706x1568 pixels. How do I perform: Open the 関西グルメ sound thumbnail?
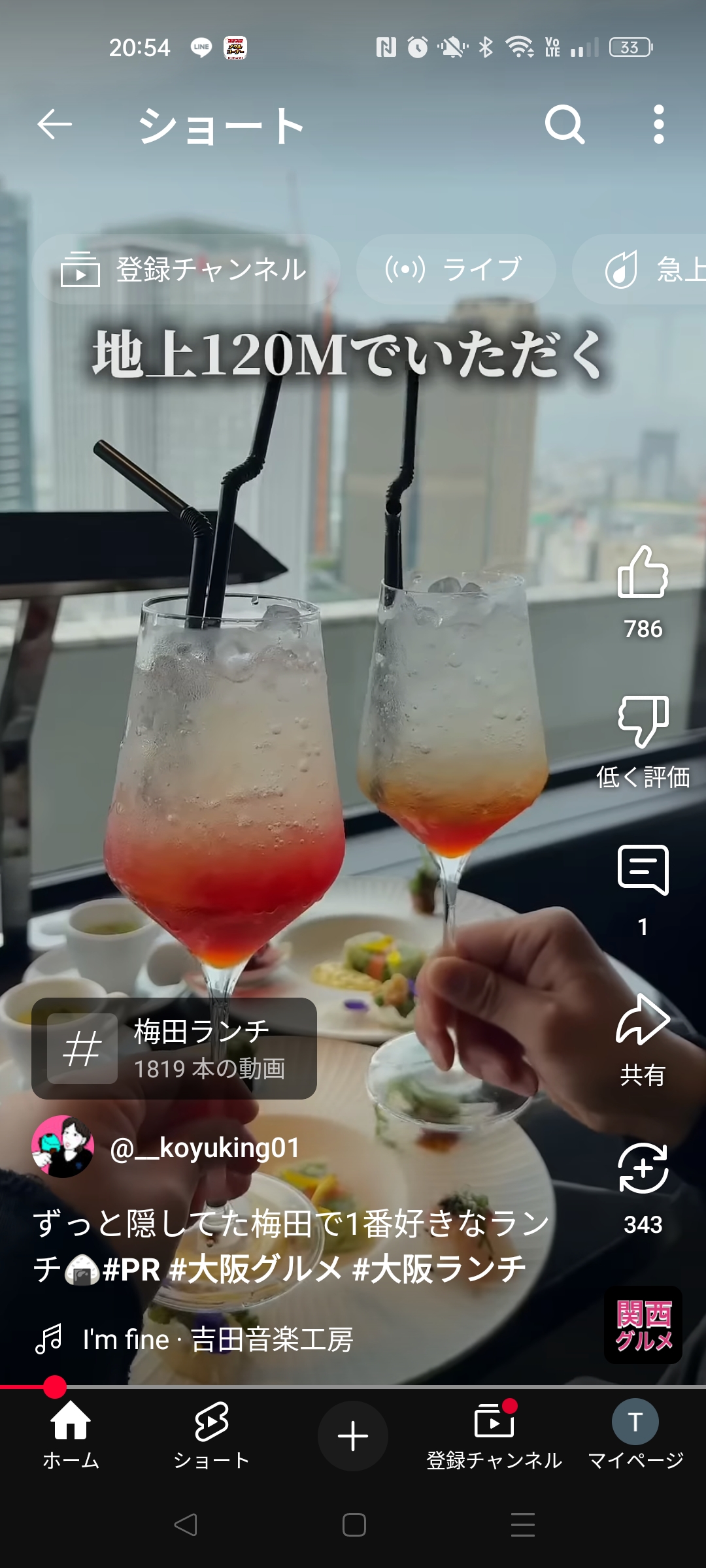click(643, 1325)
